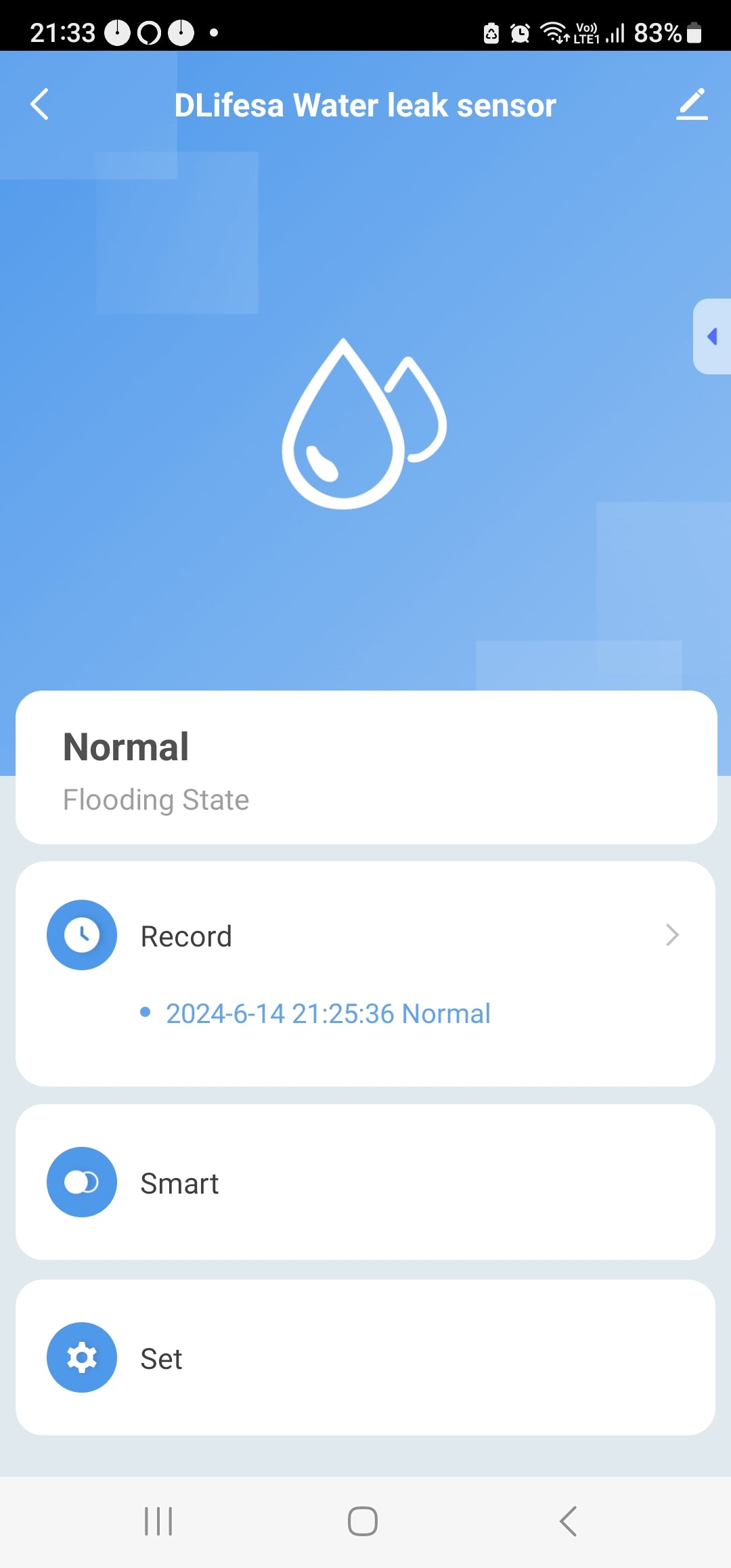Viewport: 731px width, 1568px height.
Task: Open recent apps from navigation bar
Action: [x=158, y=1521]
